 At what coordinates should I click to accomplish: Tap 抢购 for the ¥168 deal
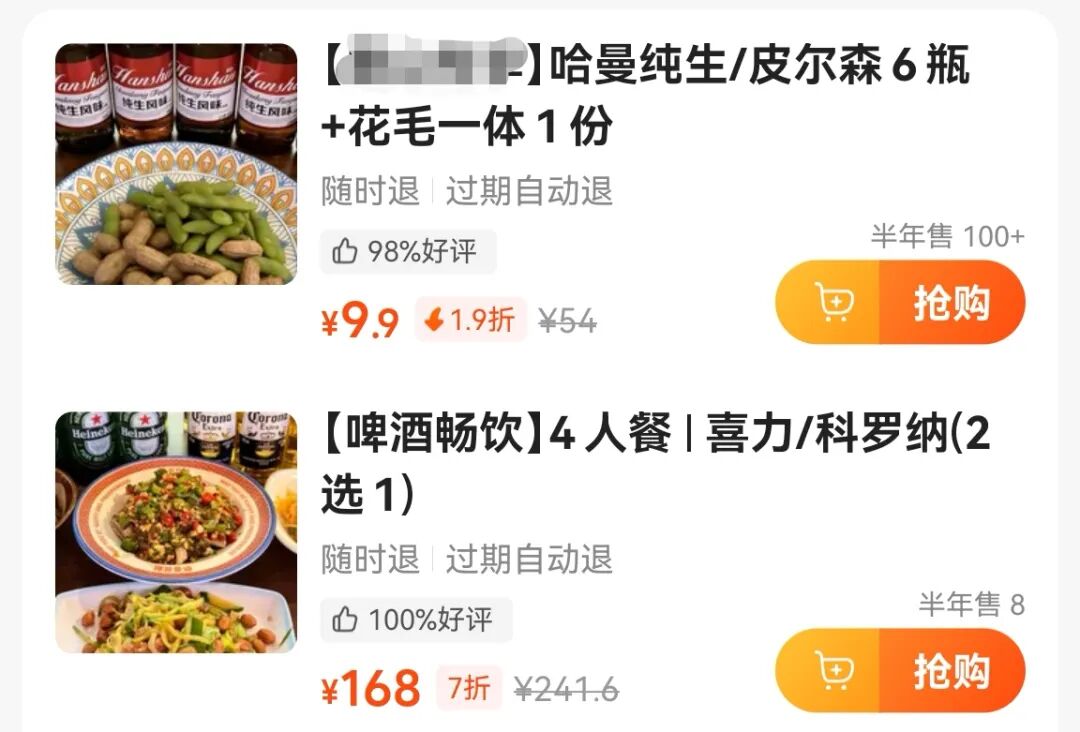point(950,671)
